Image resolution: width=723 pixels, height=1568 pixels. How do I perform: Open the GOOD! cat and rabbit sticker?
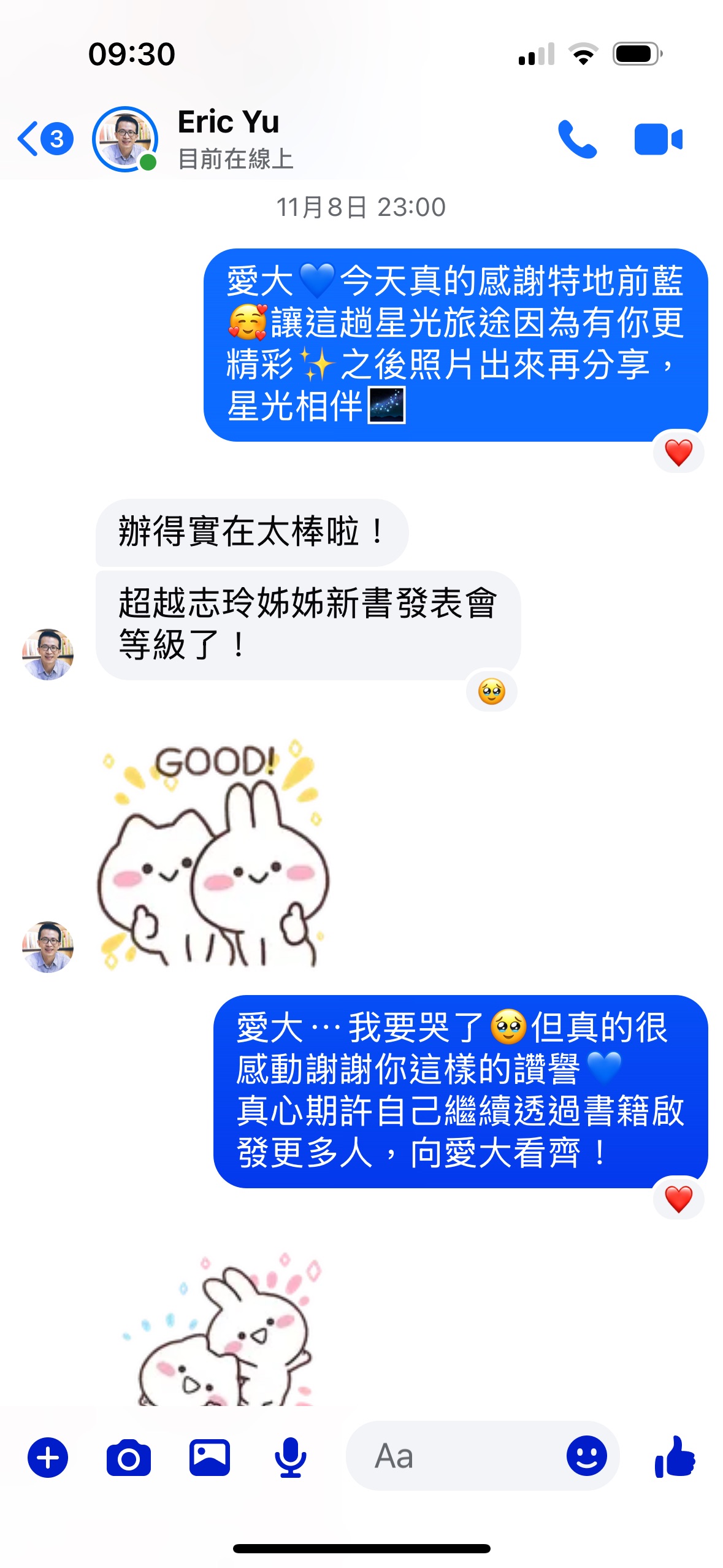coord(212,854)
